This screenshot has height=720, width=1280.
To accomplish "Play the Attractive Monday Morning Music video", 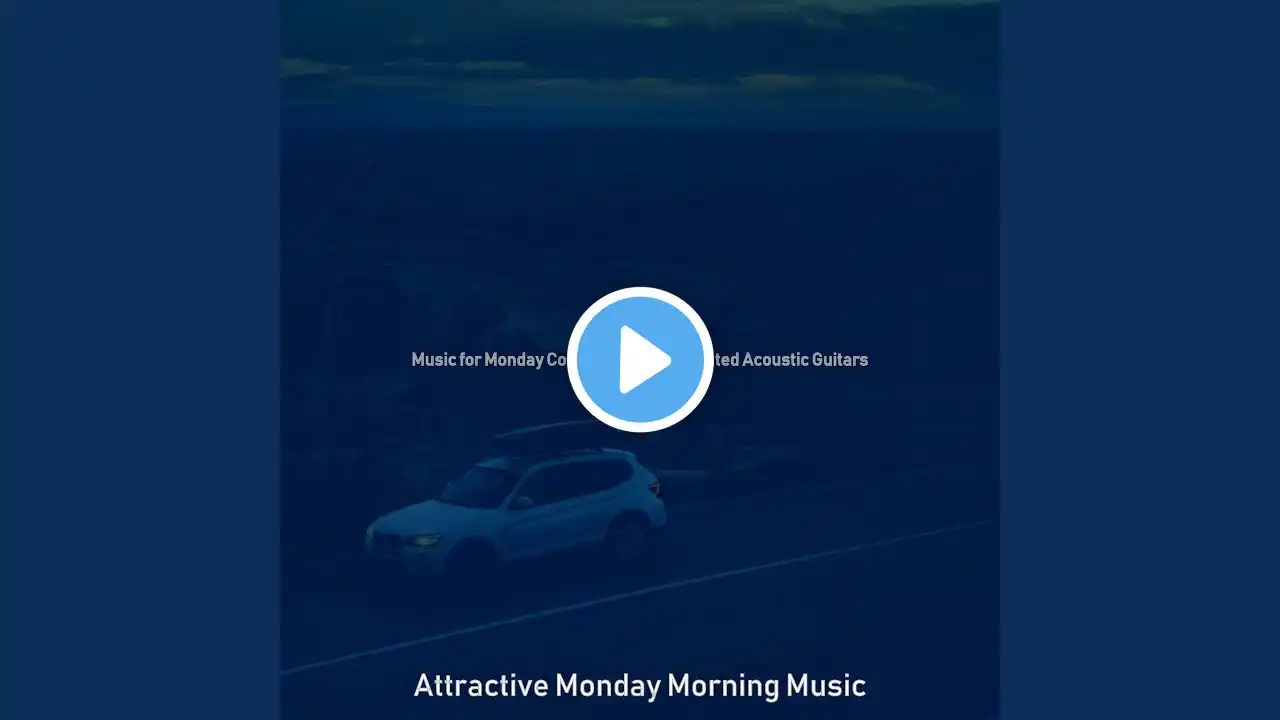I will (x=640, y=360).
